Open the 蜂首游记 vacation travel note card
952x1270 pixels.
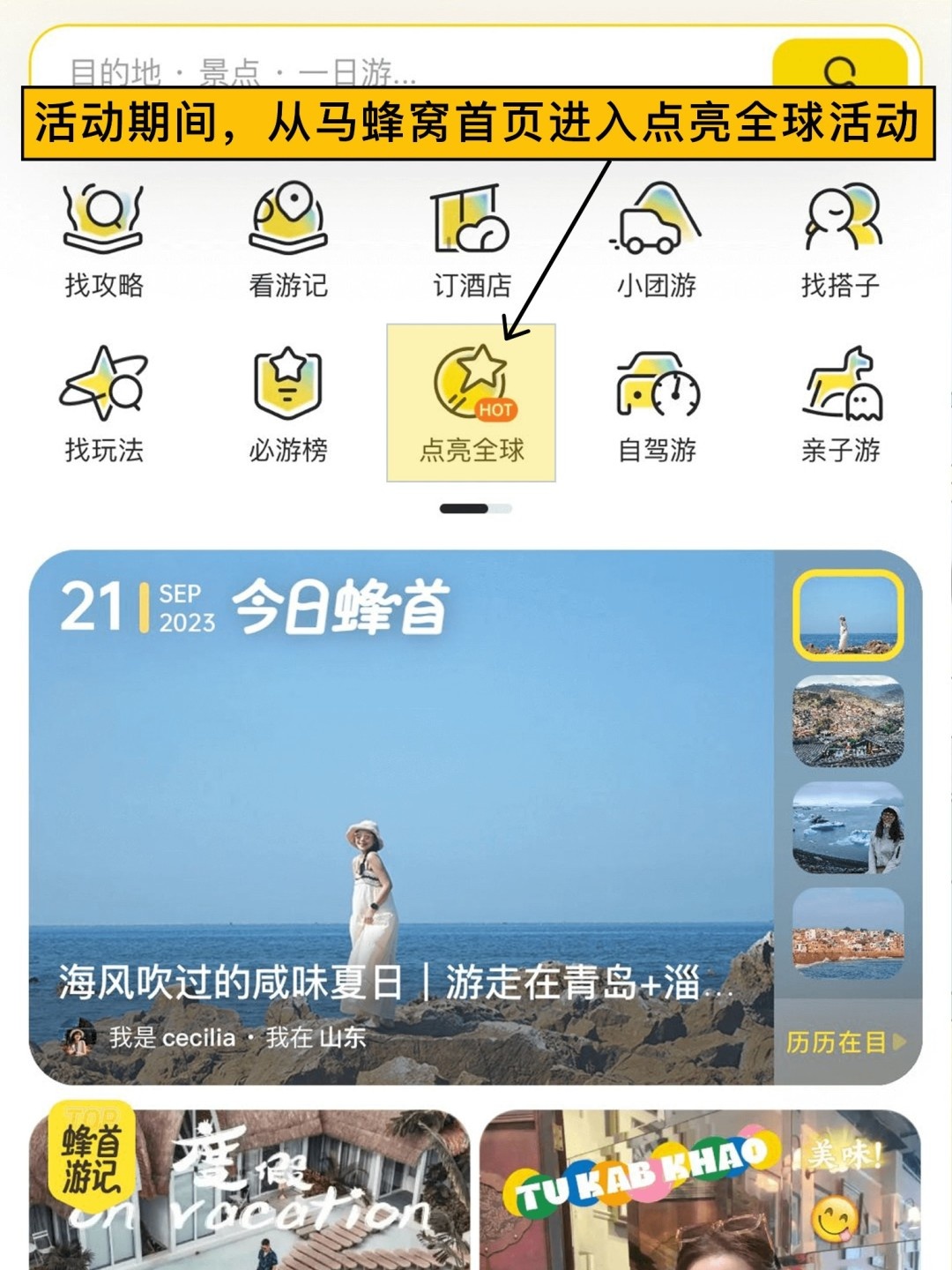click(x=249, y=1189)
